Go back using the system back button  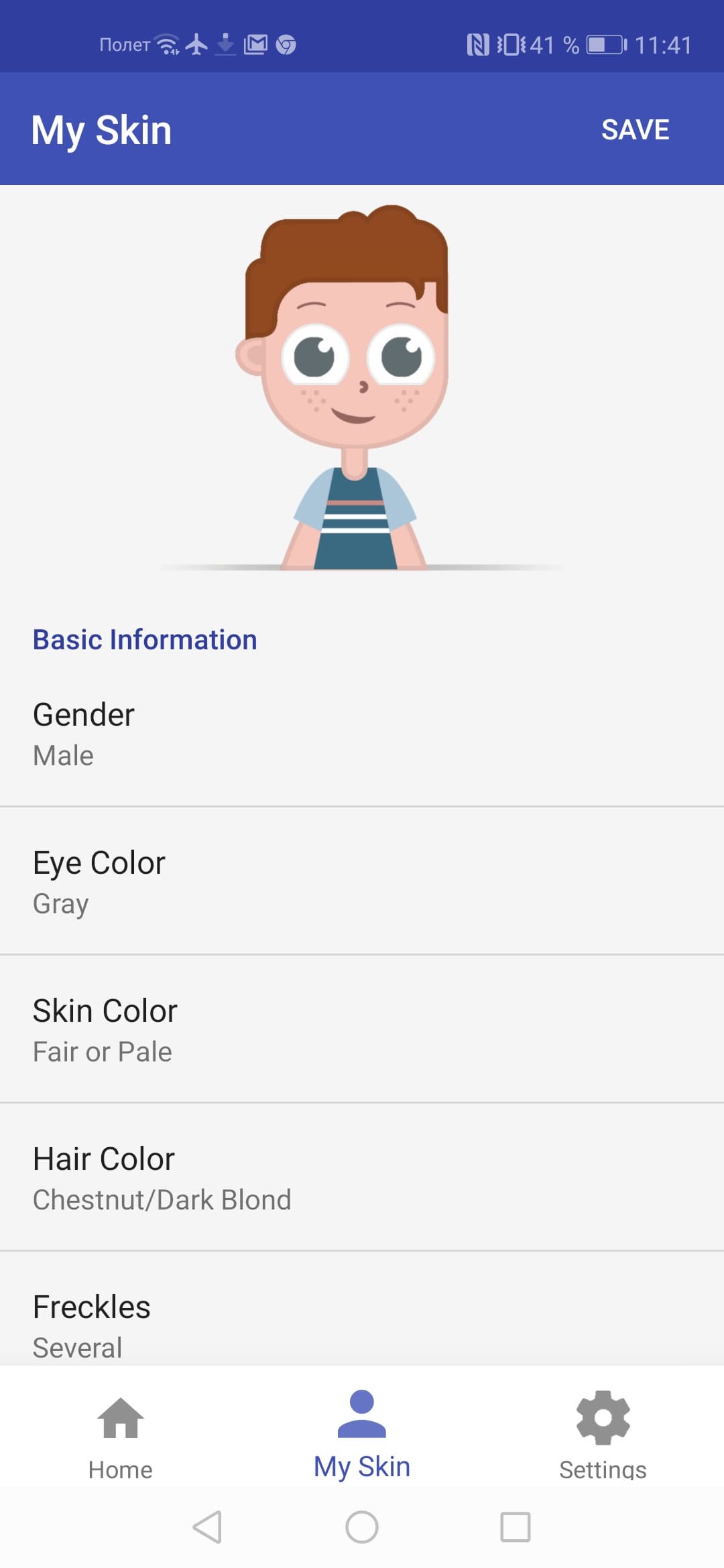(x=207, y=1527)
